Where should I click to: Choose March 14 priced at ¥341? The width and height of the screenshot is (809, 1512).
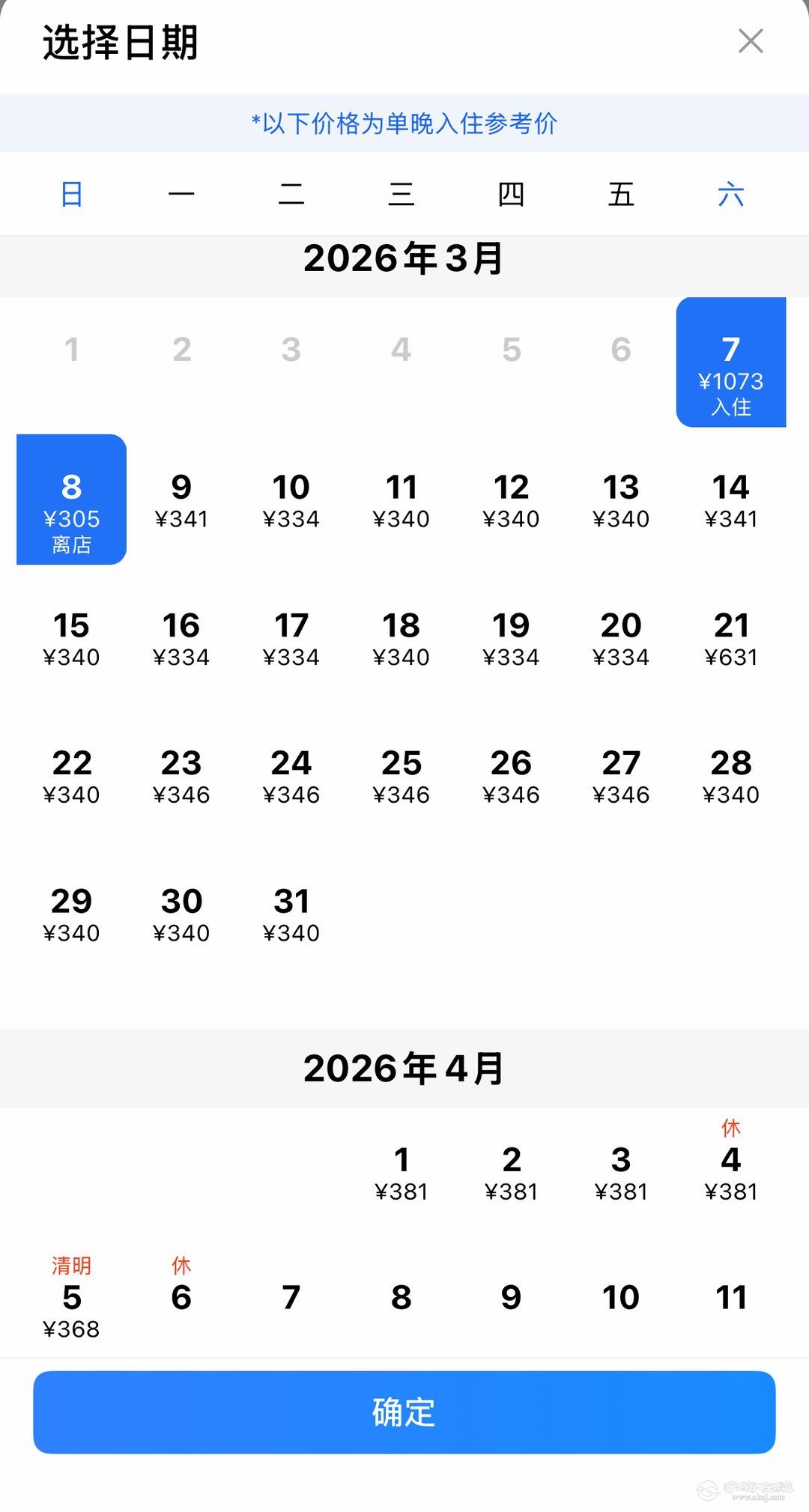coord(732,500)
